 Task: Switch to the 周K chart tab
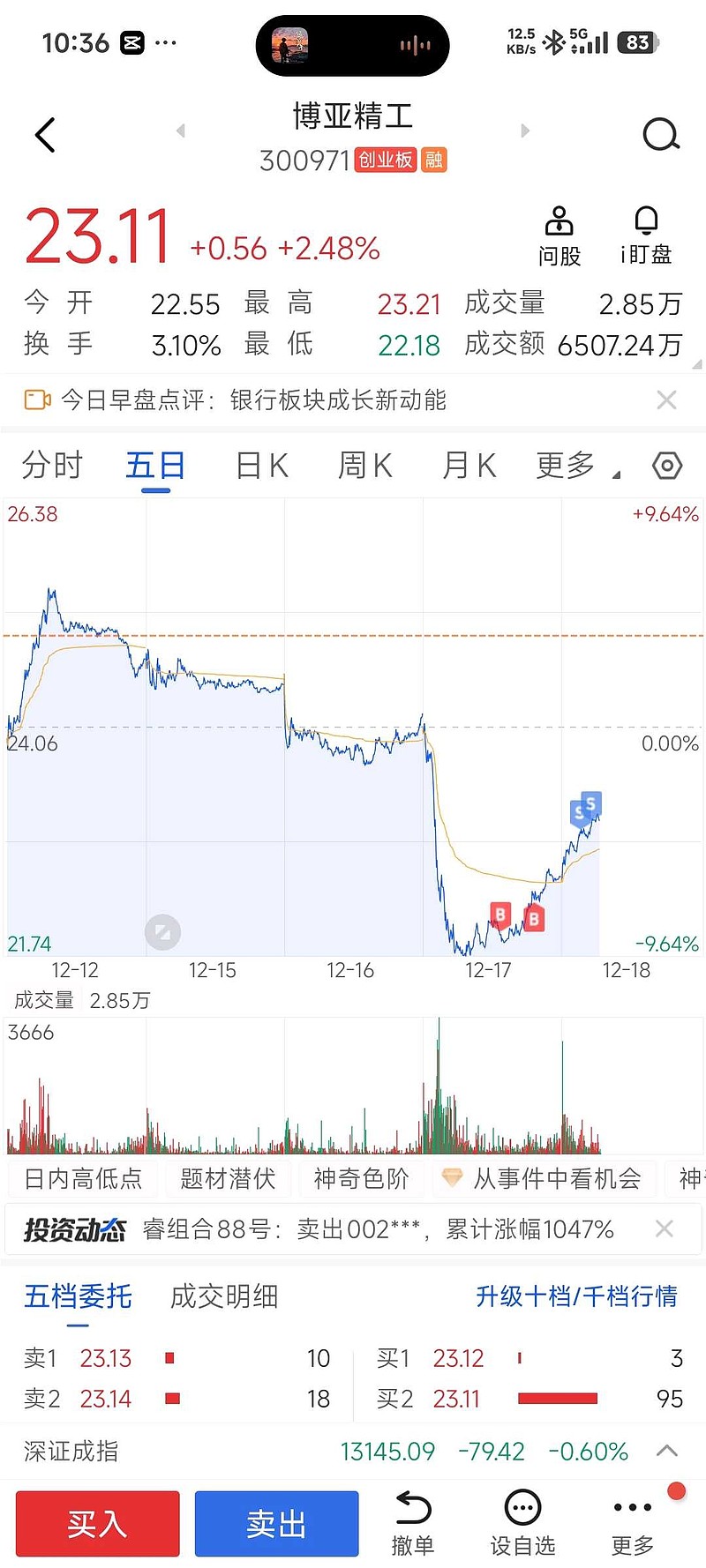pyautogui.click(x=365, y=465)
